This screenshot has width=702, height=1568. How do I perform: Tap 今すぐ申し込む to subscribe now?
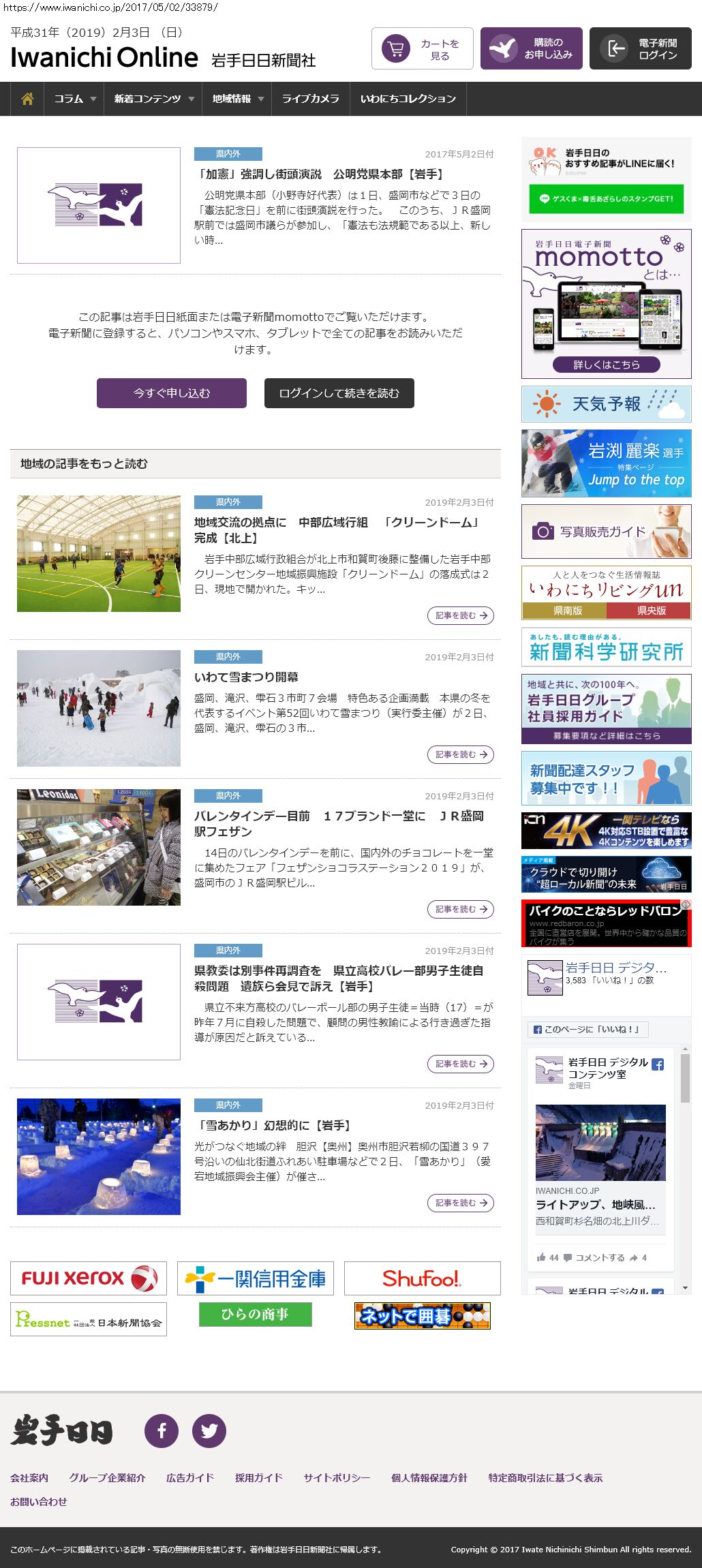(172, 393)
